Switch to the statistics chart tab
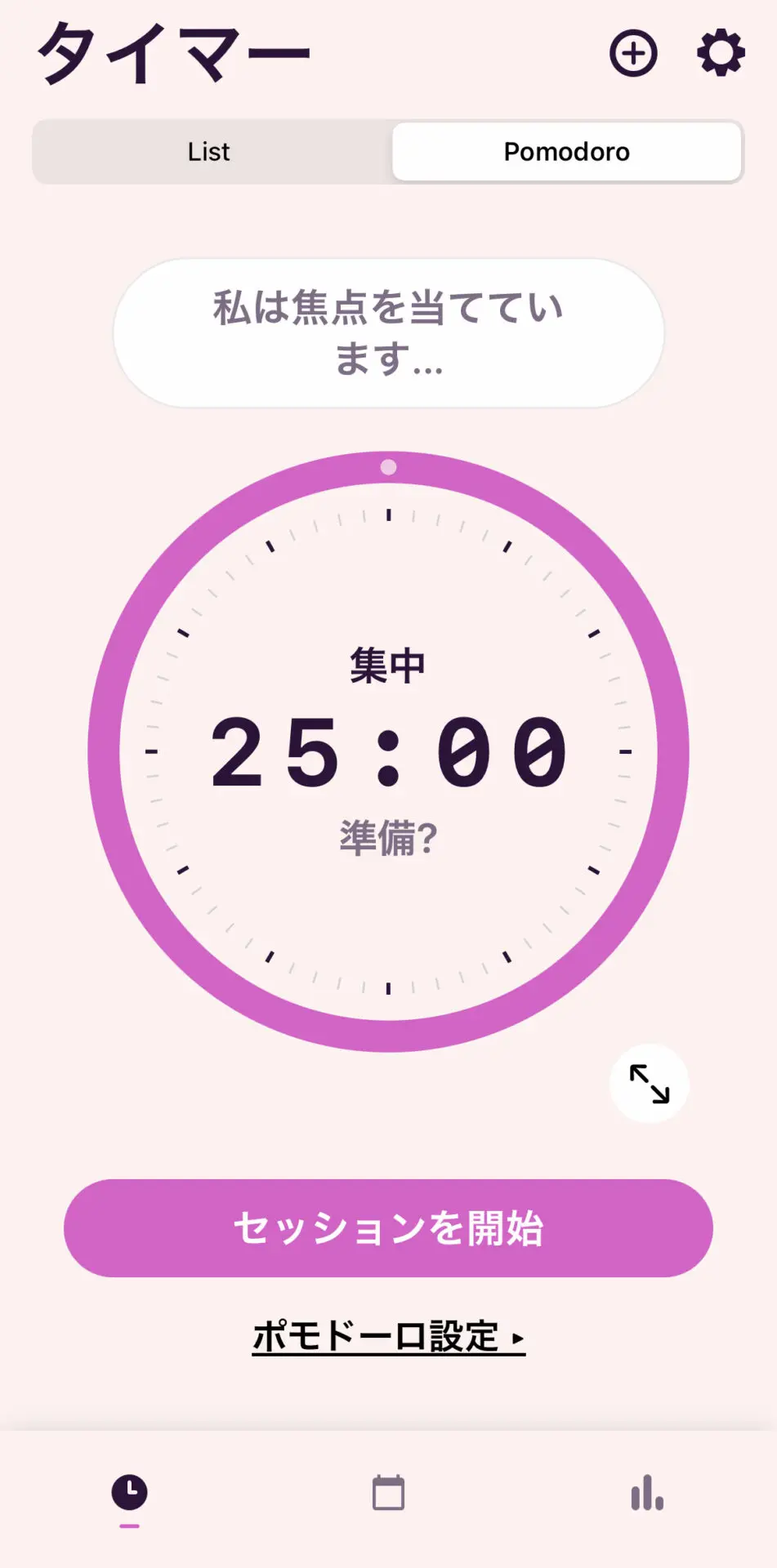Viewport: 777px width, 1568px height. (647, 1493)
